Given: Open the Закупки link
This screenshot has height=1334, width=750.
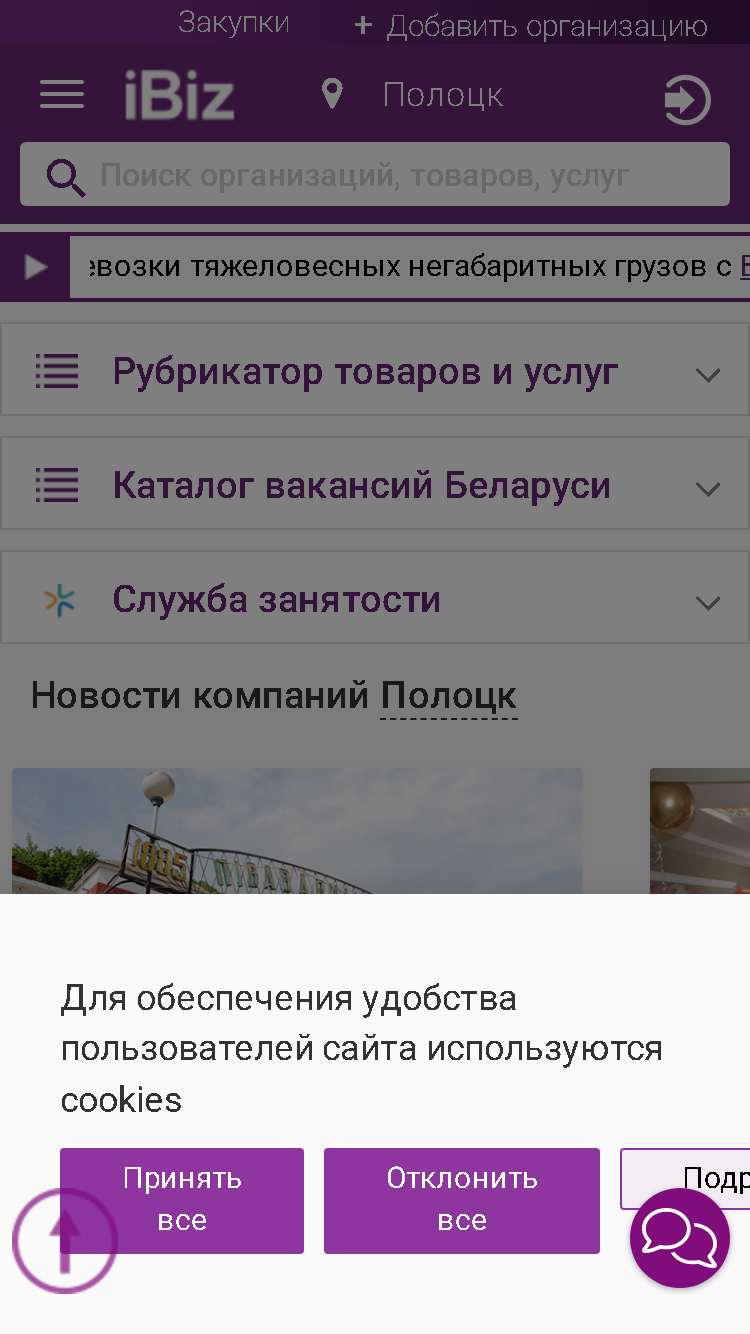Looking at the screenshot, I should tap(233, 23).
